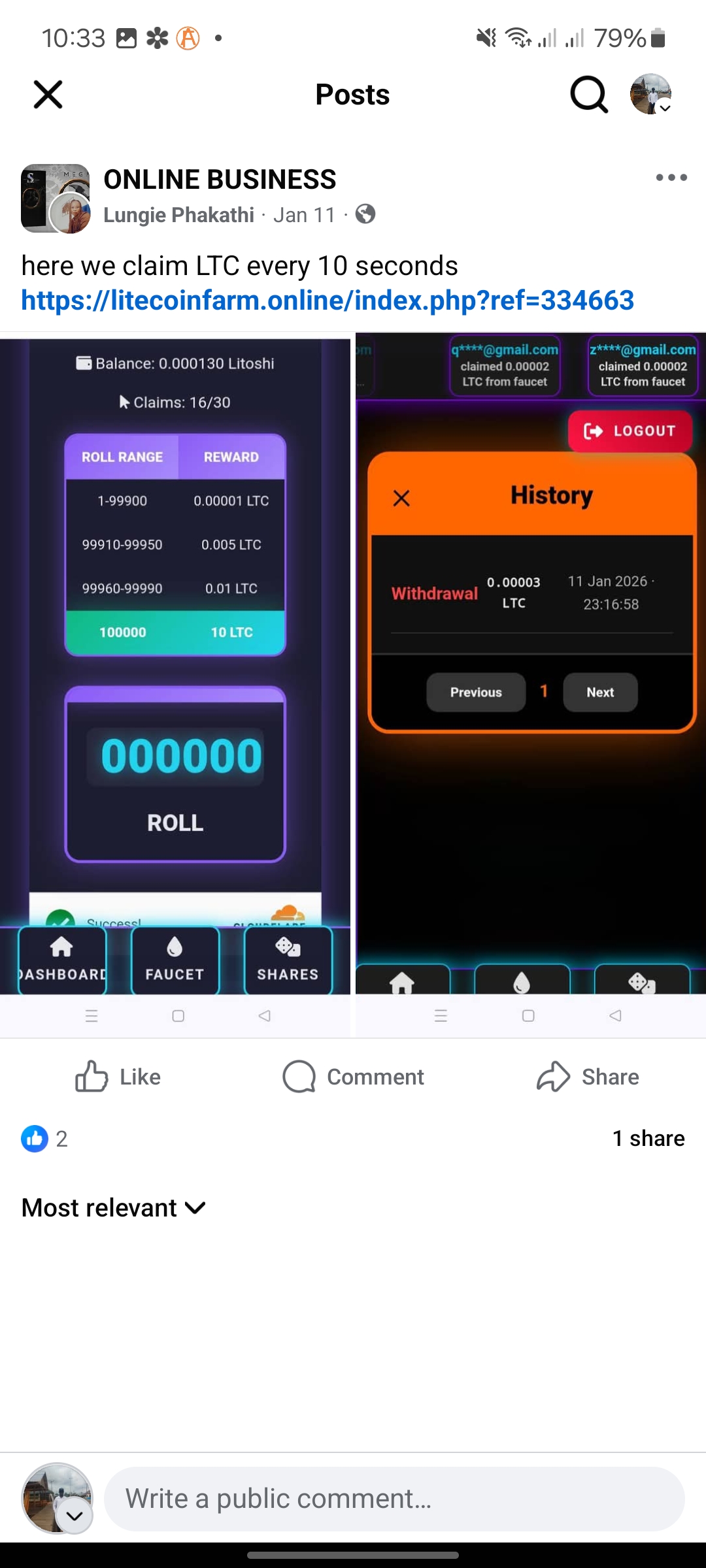Open post overflow menu
Viewport: 706px width, 1568px height.
point(671,178)
